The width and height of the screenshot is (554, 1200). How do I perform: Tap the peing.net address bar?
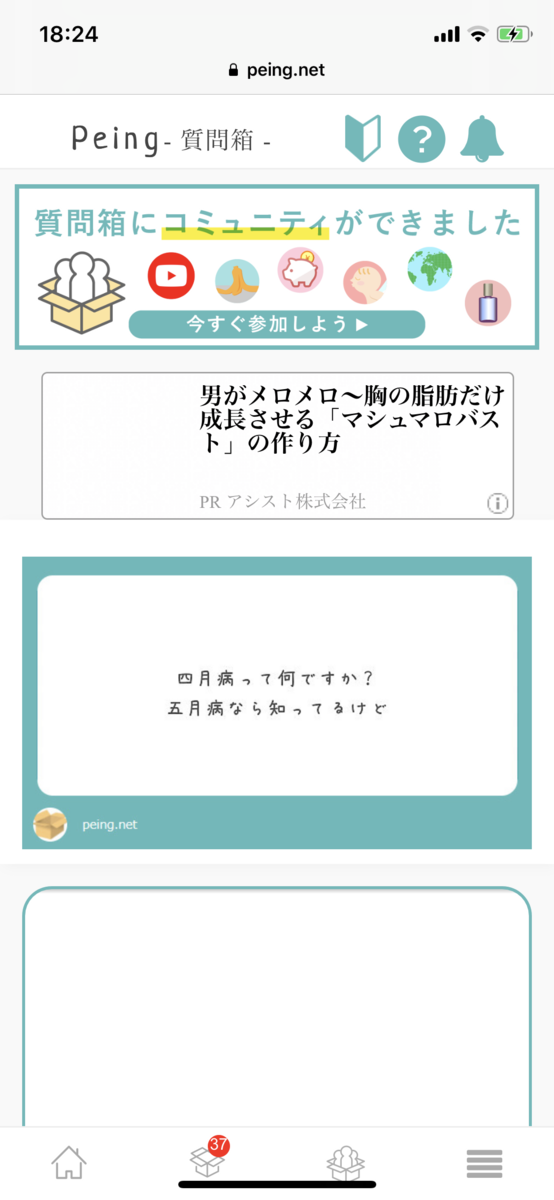[277, 70]
